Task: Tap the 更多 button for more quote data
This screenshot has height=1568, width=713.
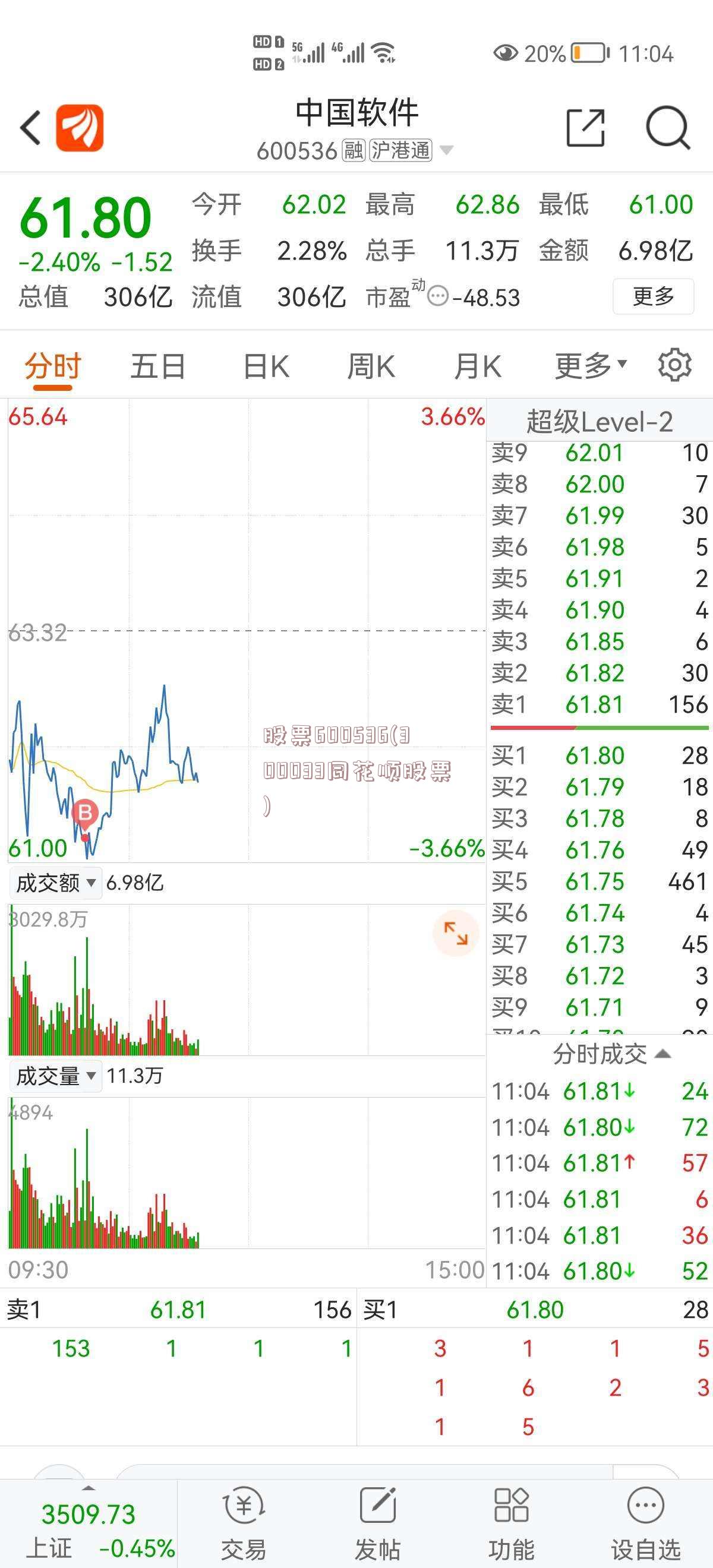Action: 654,296
